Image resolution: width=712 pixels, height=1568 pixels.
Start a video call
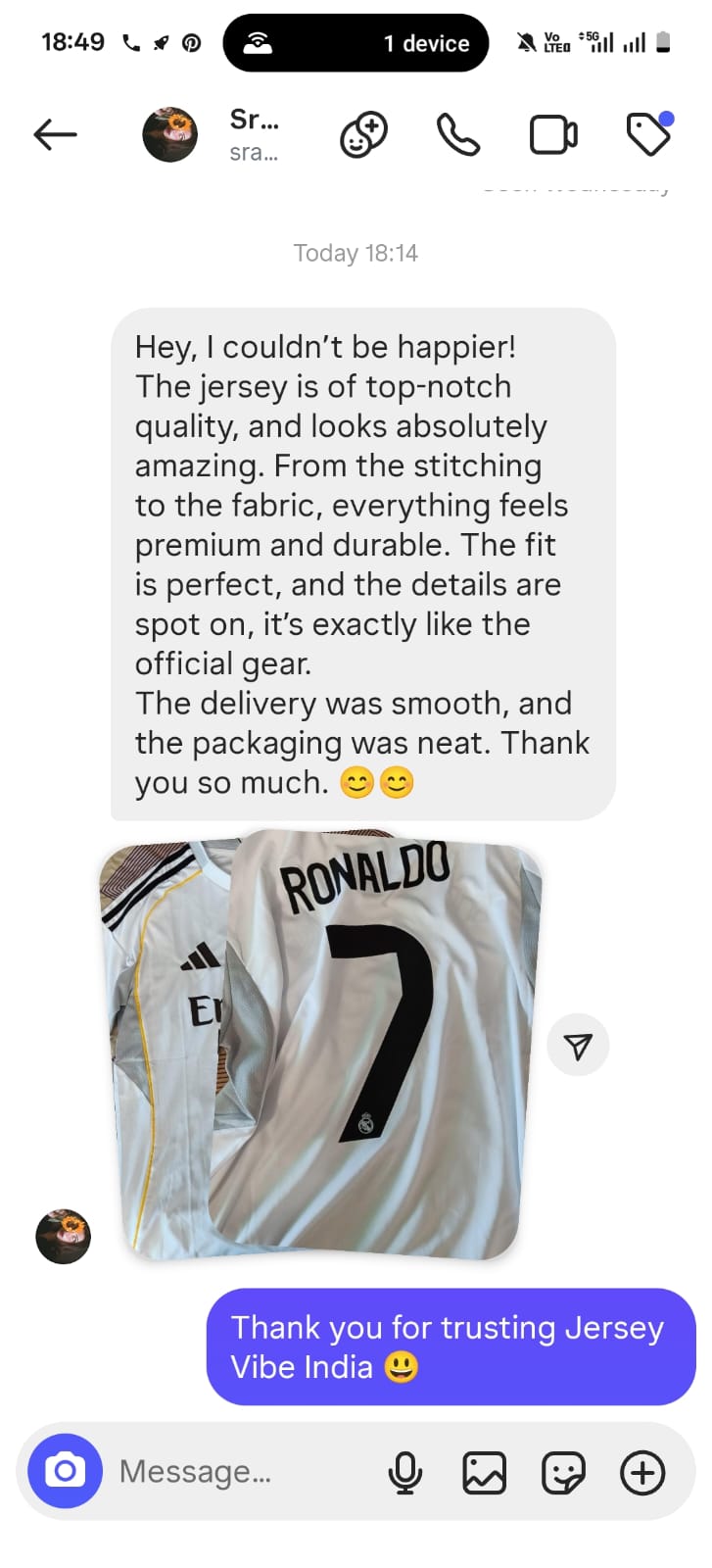[x=553, y=134]
